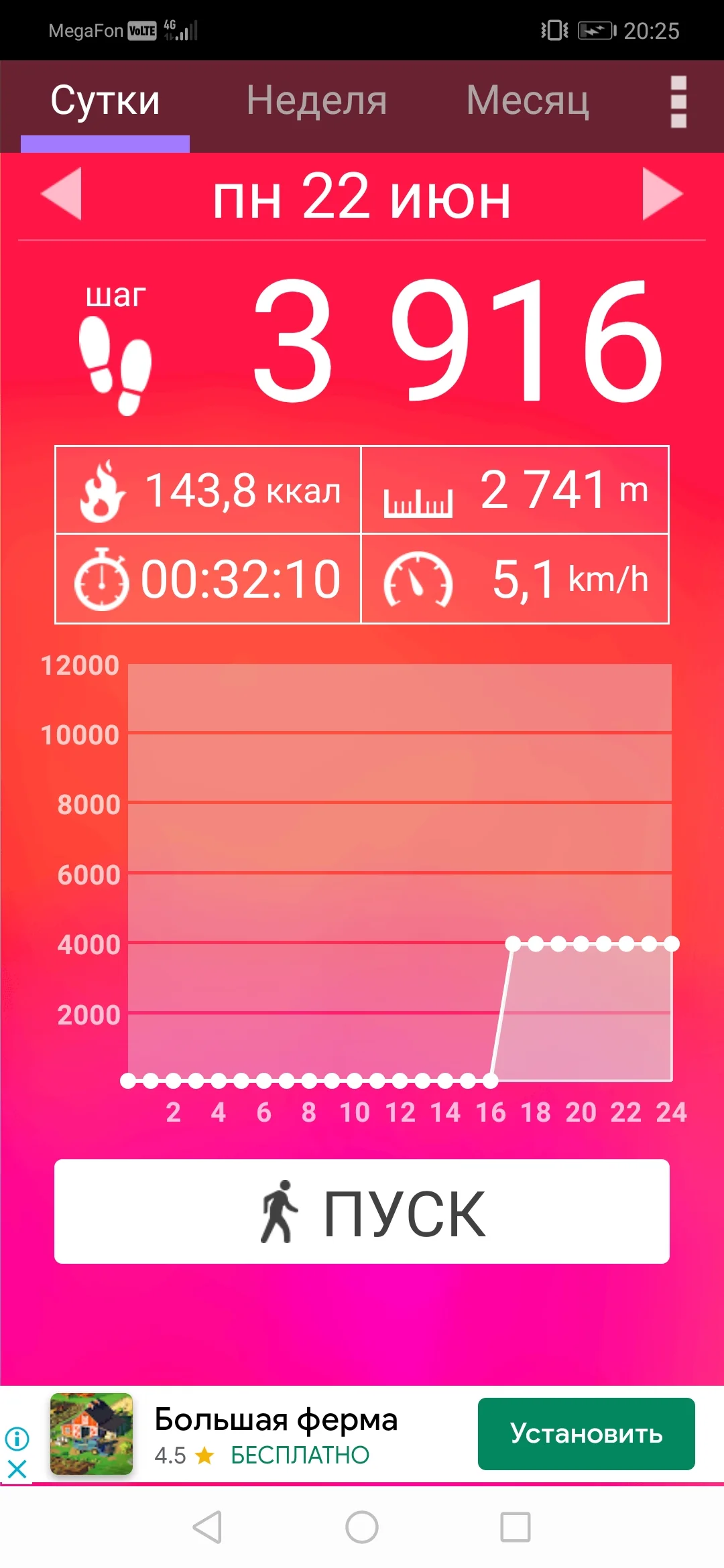Go back with system navigation
This screenshot has width=724, height=1568.
pos(207,1527)
